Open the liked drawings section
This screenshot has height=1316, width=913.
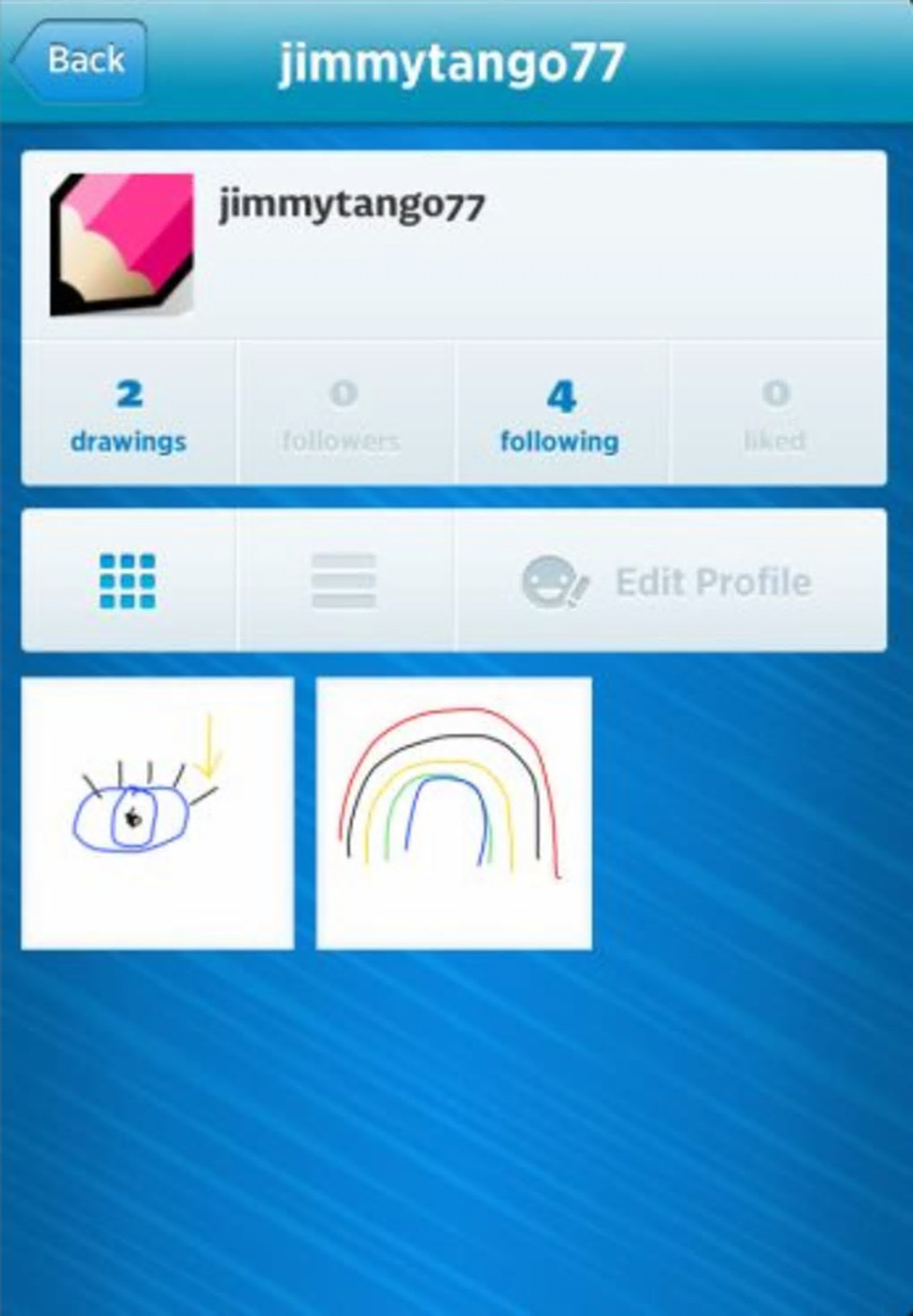775,414
